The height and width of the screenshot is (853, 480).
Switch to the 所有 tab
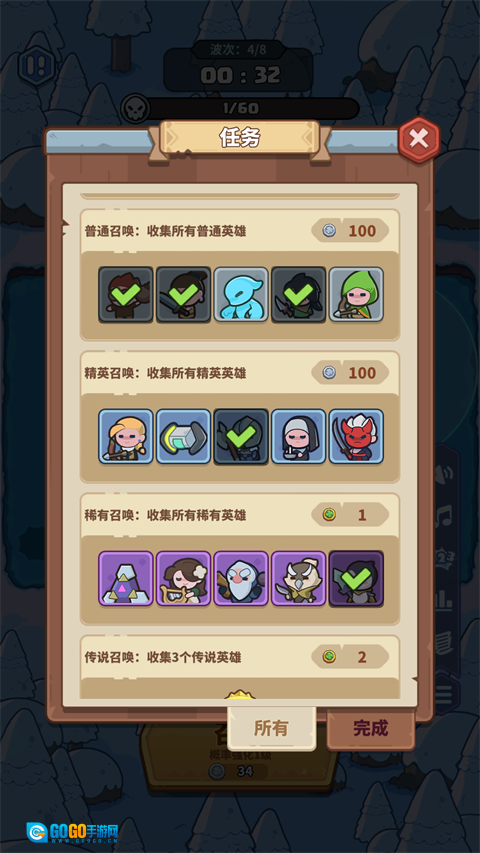[272, 728]
